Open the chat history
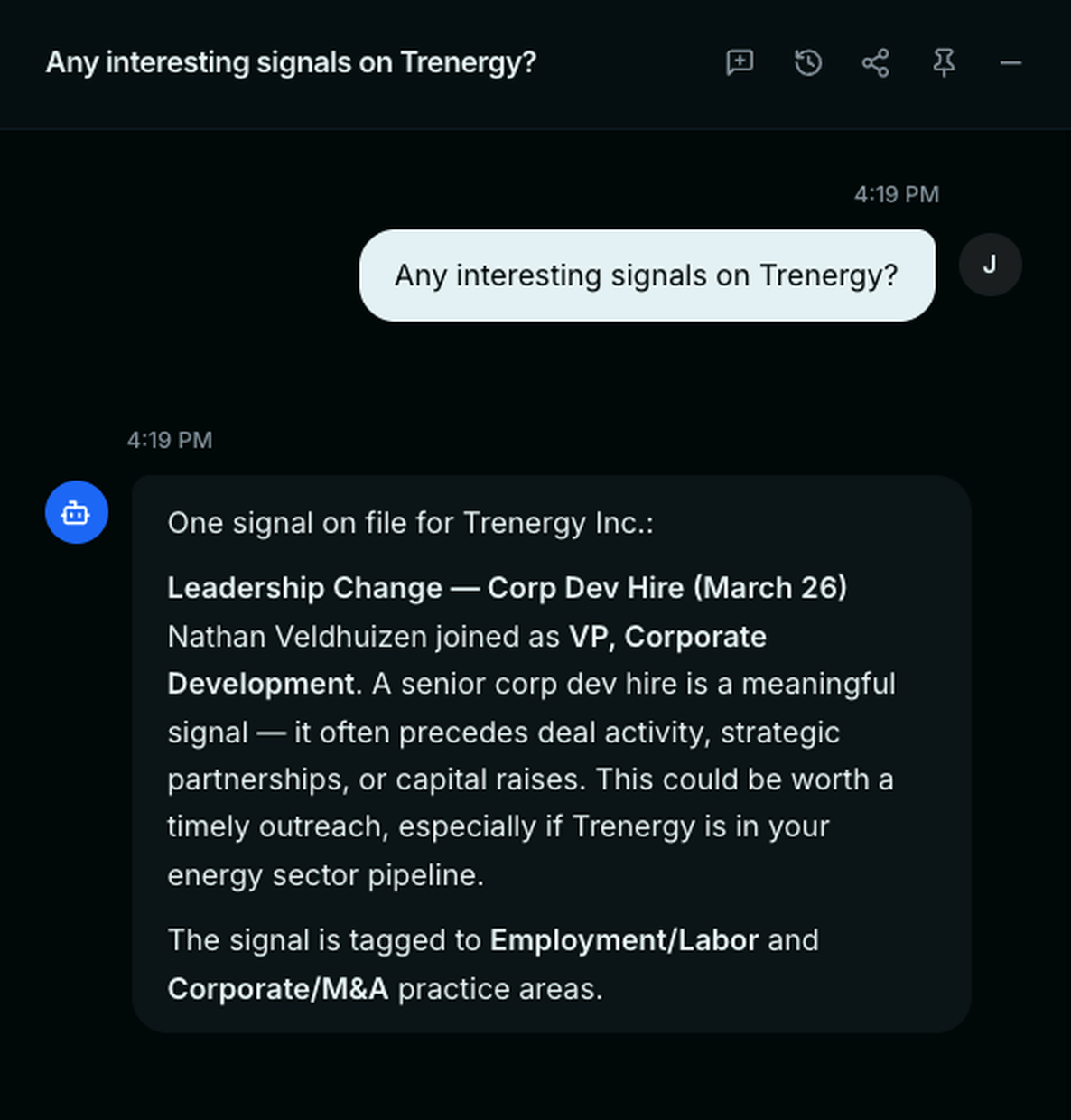The height and width of the screenshot is (1120, 1071). pos(808,62)
